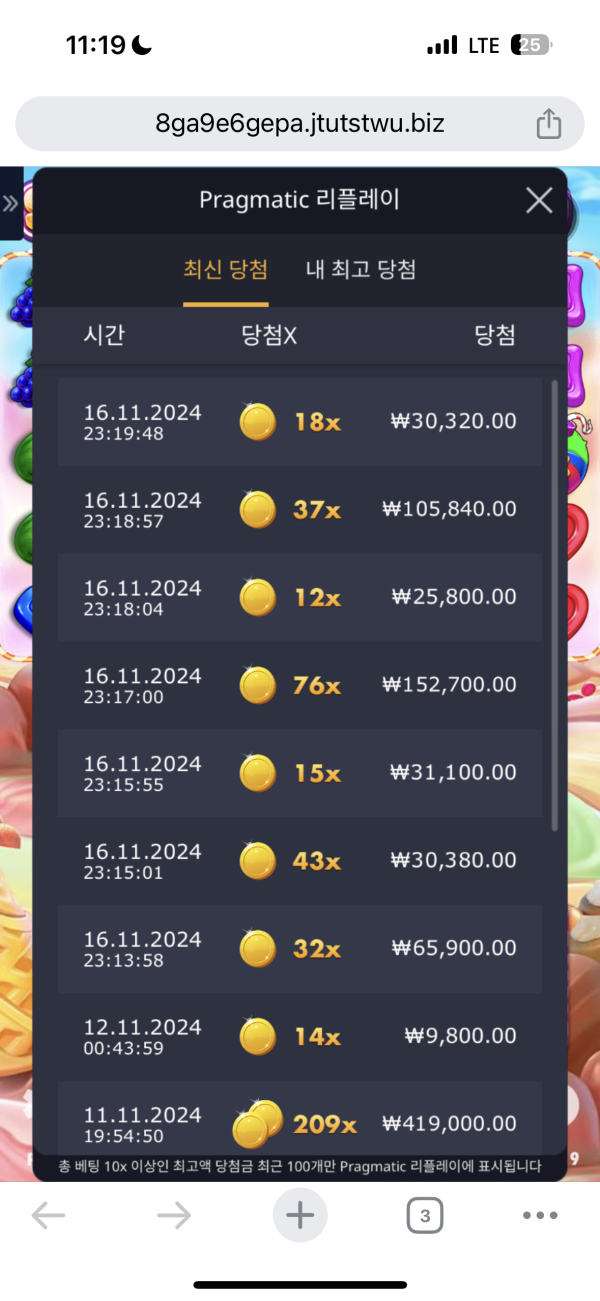
Task: Show the open tabs switcher
Action: coord(424,1216)
